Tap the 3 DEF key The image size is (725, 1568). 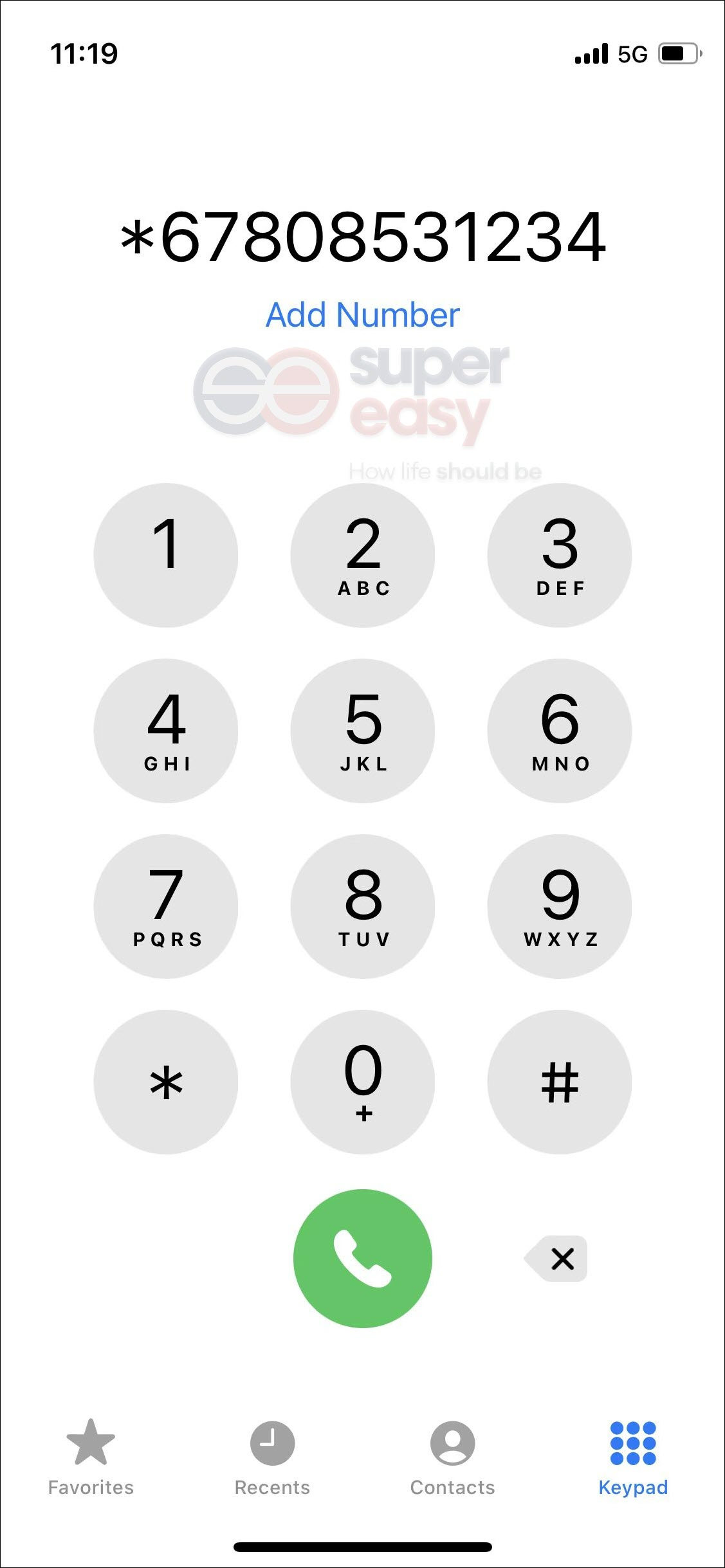[560, 555]
